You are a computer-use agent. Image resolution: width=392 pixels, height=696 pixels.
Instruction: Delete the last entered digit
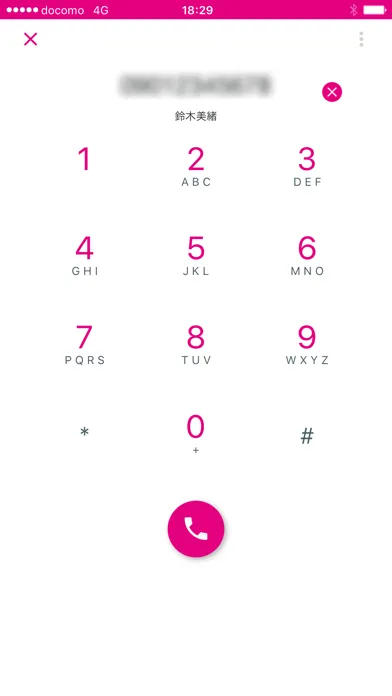pyautogui.click(x=332, y=92)
